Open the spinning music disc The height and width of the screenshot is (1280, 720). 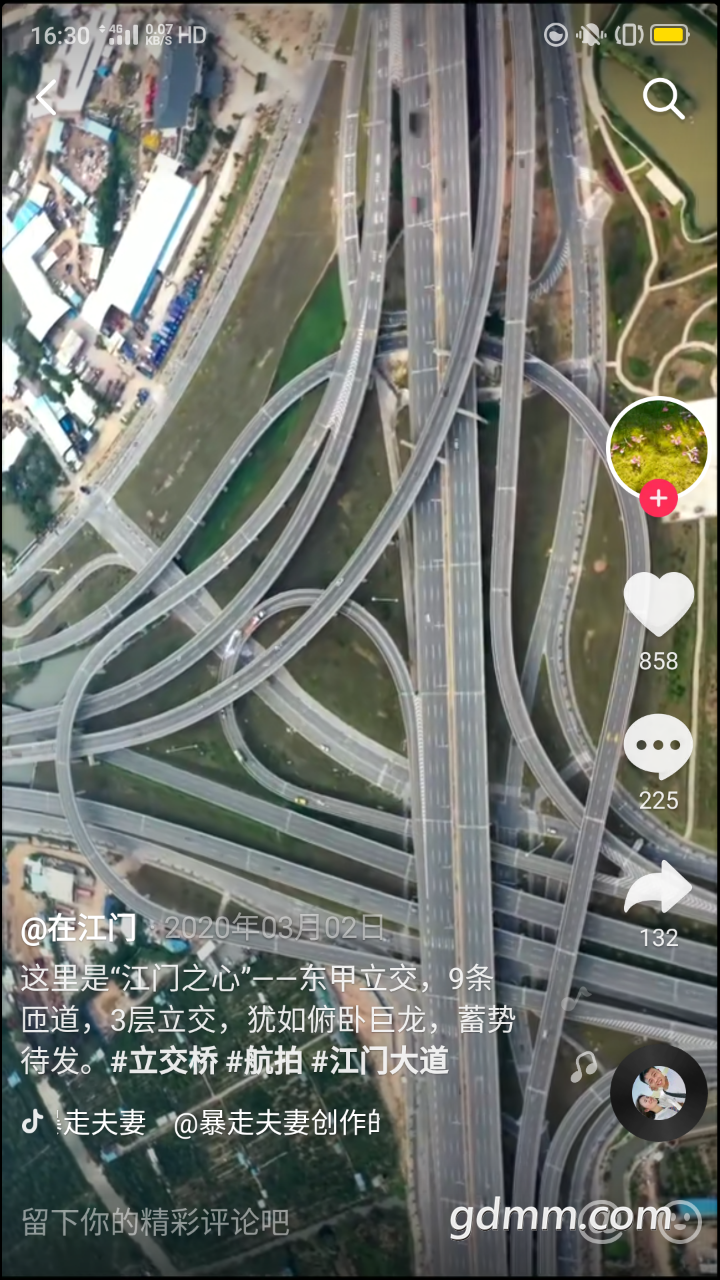pos(658,1093)
